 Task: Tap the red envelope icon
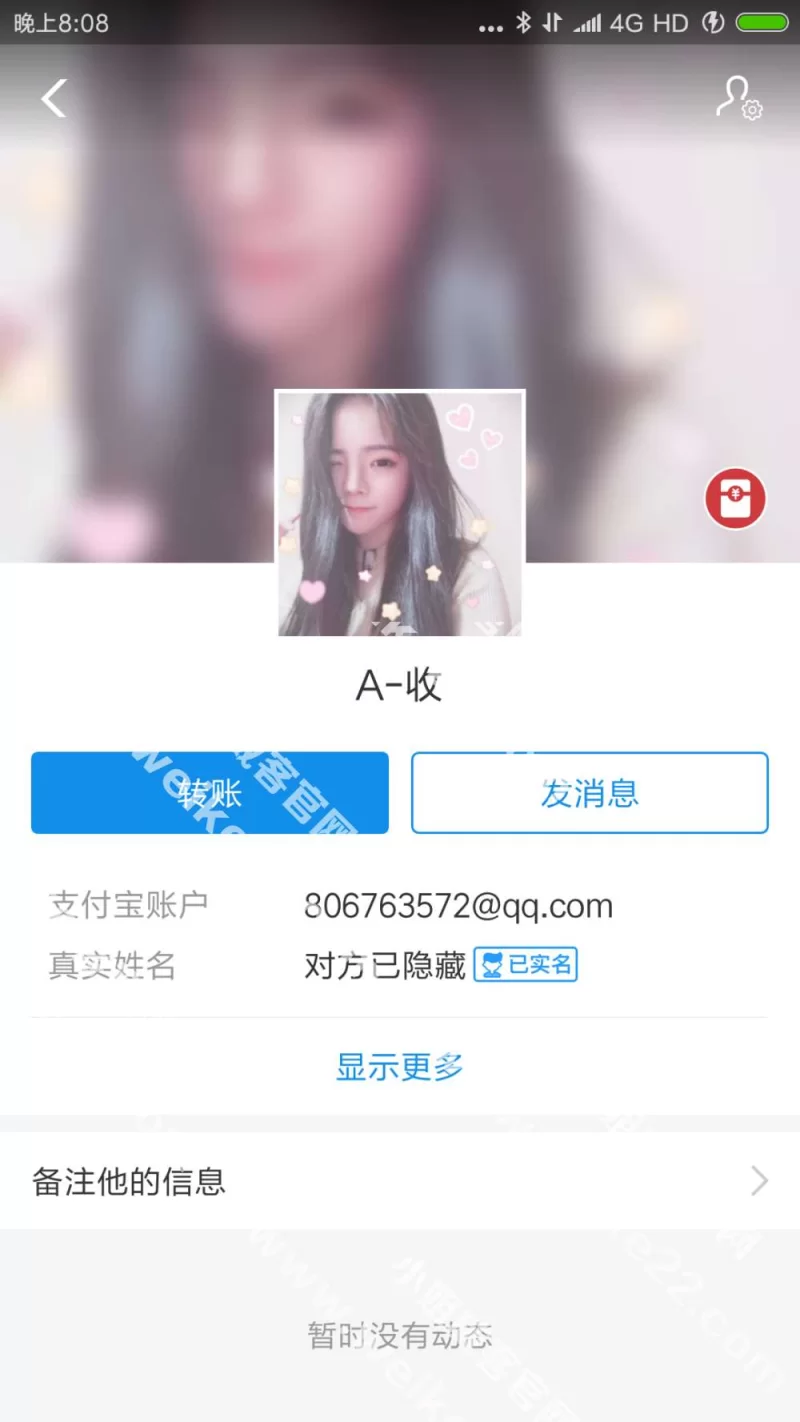point(735,498)
